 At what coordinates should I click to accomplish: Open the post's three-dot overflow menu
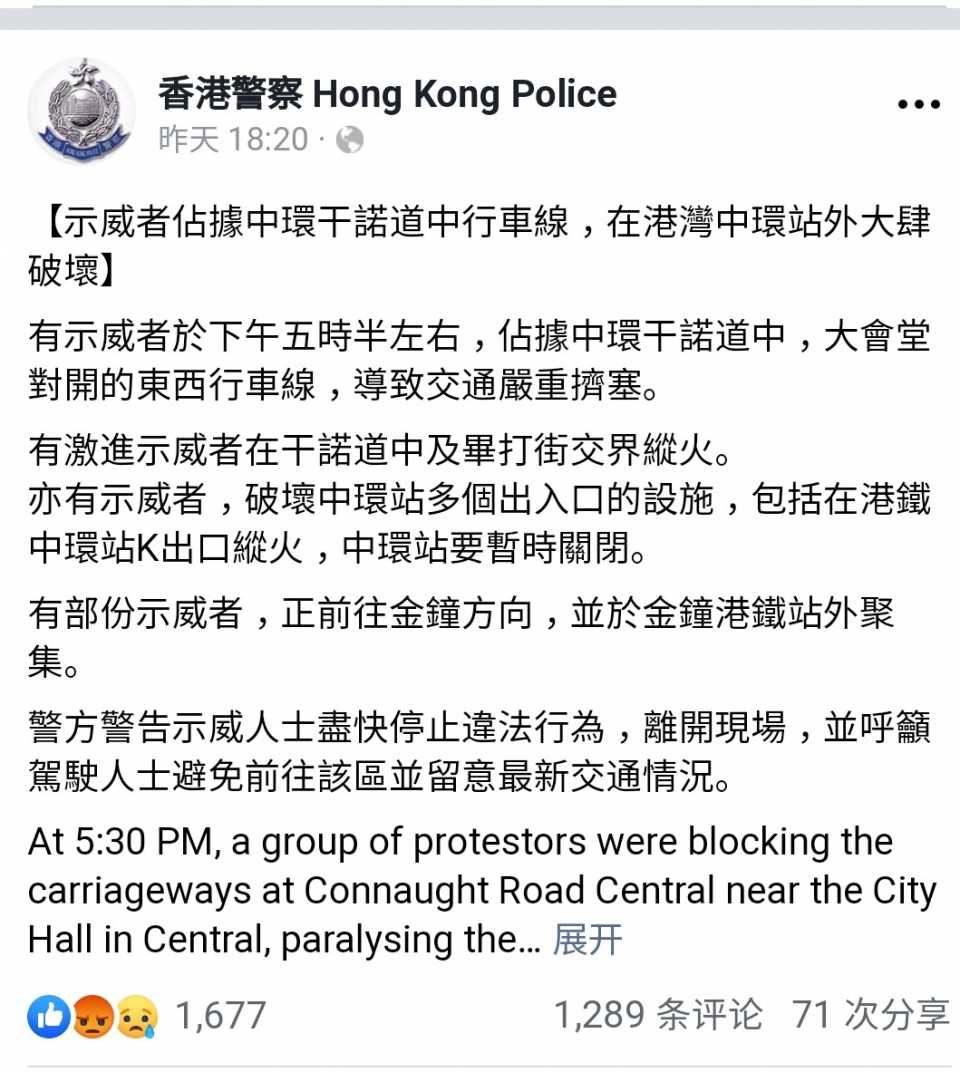click(x=918, y=104)
